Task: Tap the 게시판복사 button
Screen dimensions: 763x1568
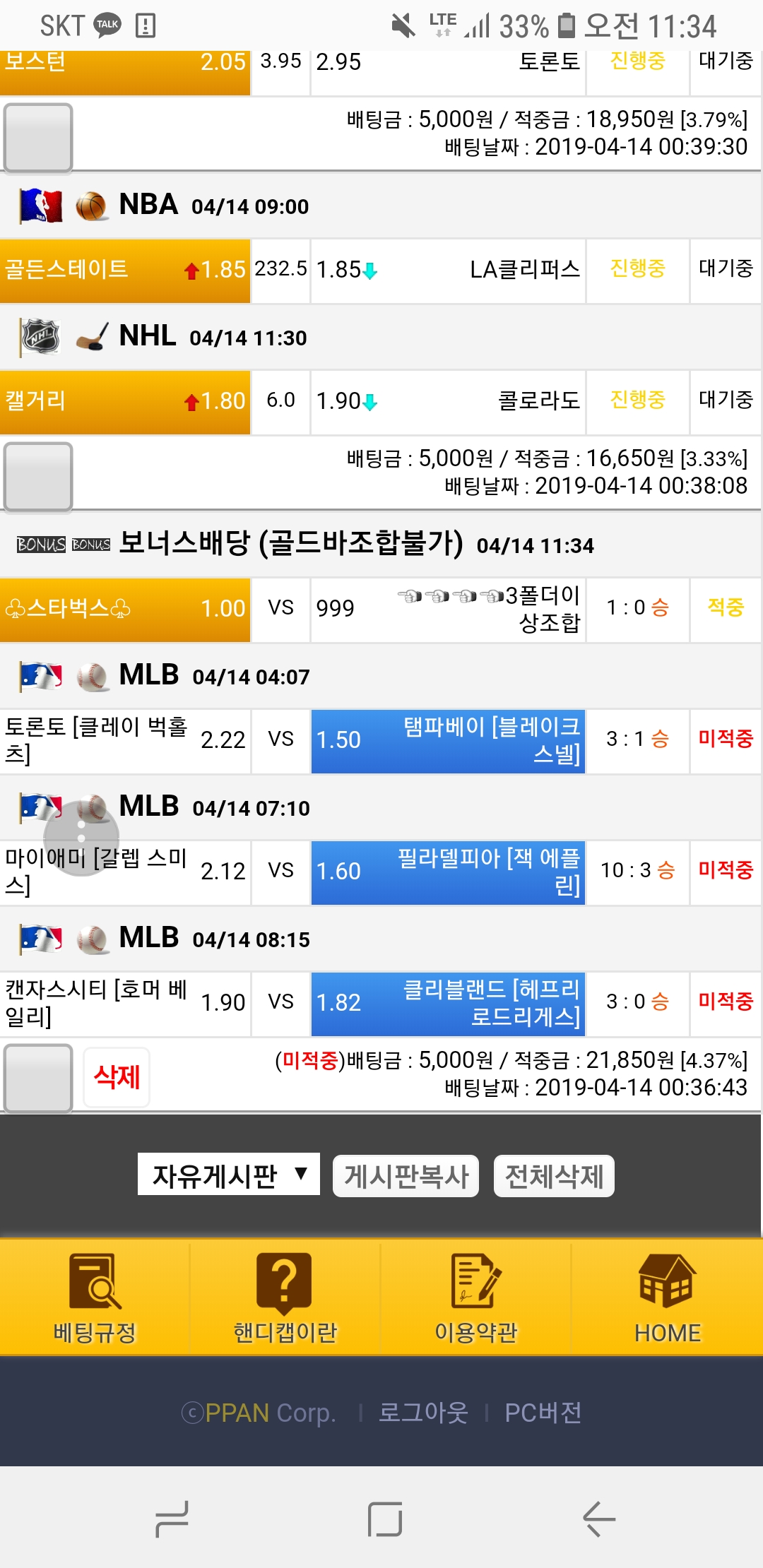Action: (406, 1176)
